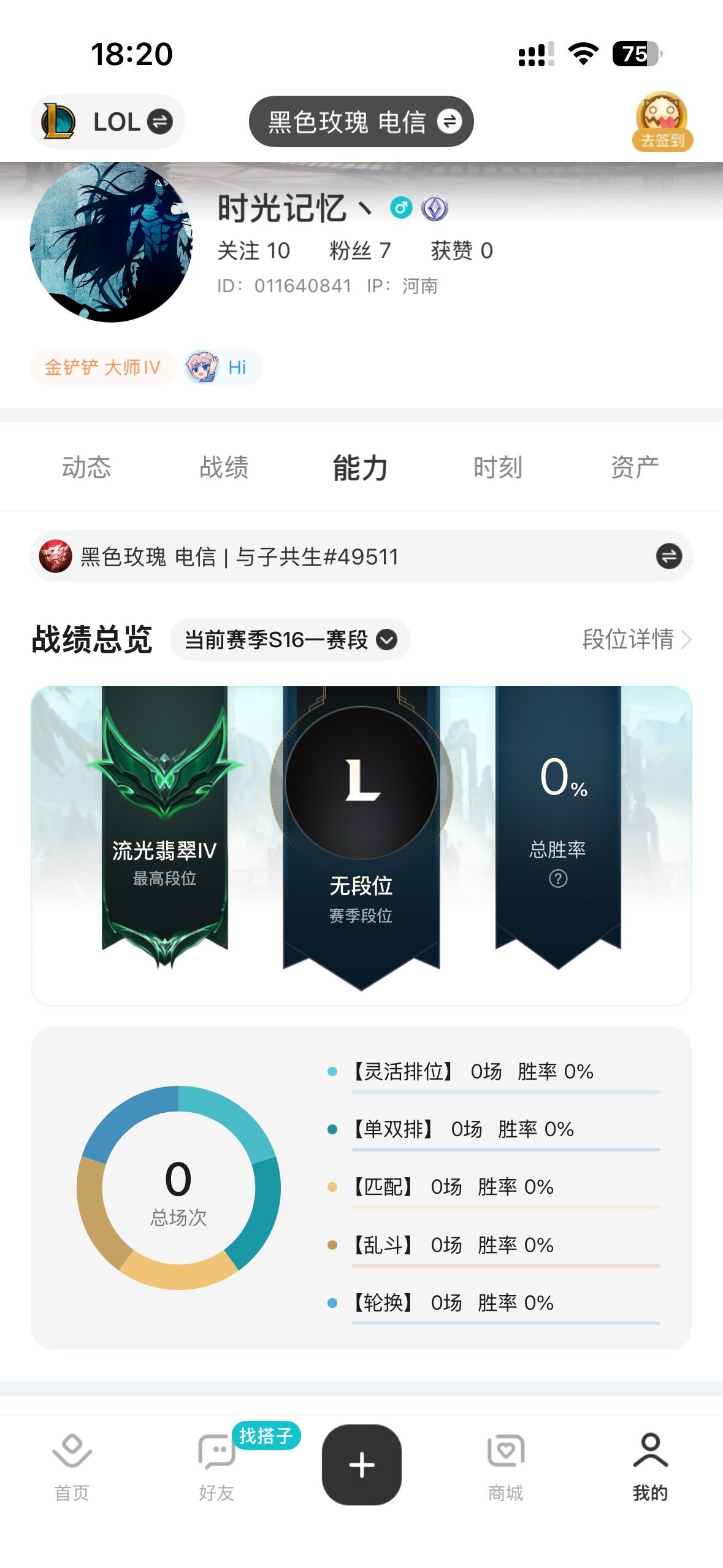Switch to the 战绩 tab

point(224,467)
